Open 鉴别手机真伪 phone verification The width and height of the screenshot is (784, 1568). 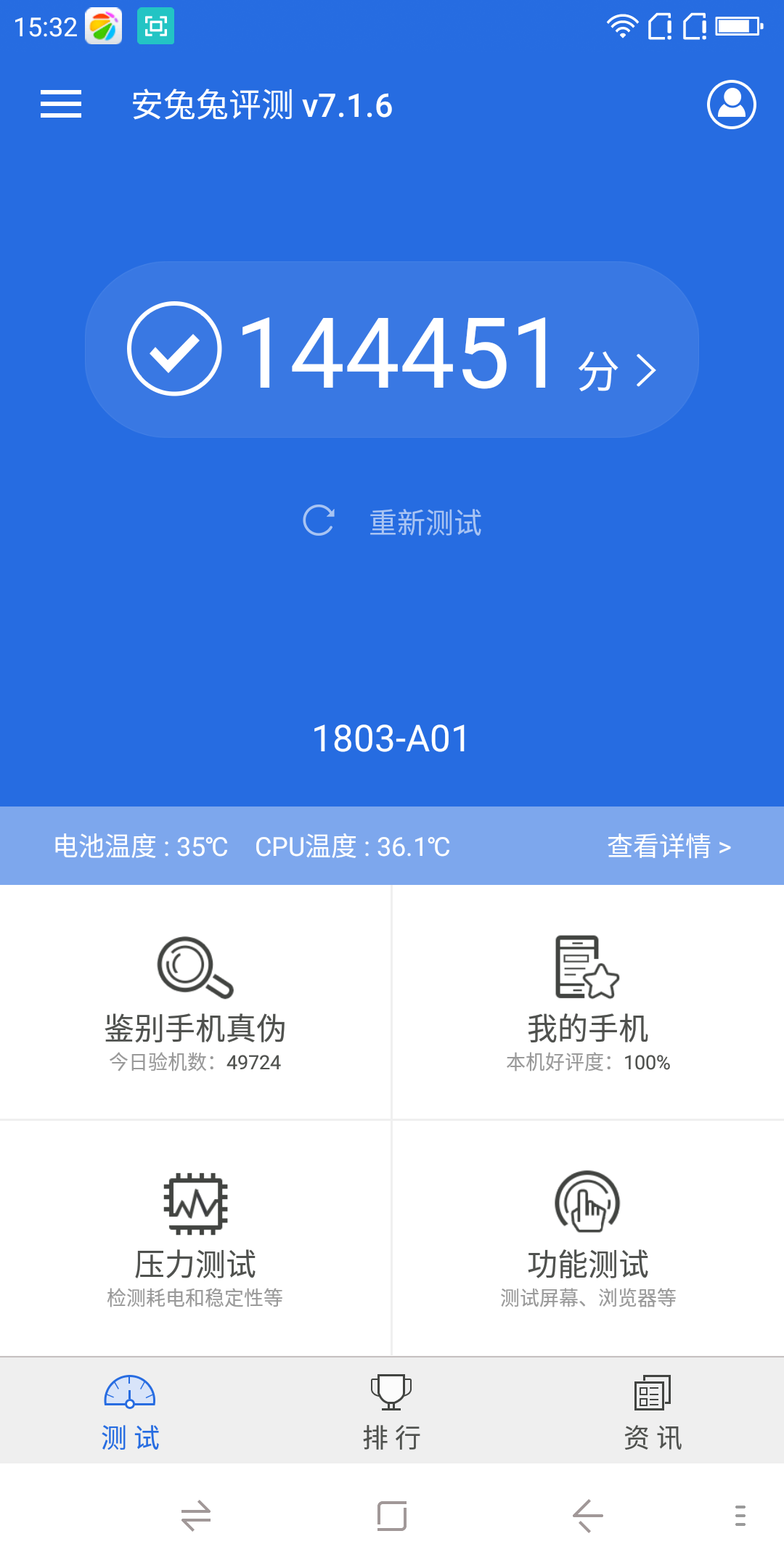tap(195, 1002)
